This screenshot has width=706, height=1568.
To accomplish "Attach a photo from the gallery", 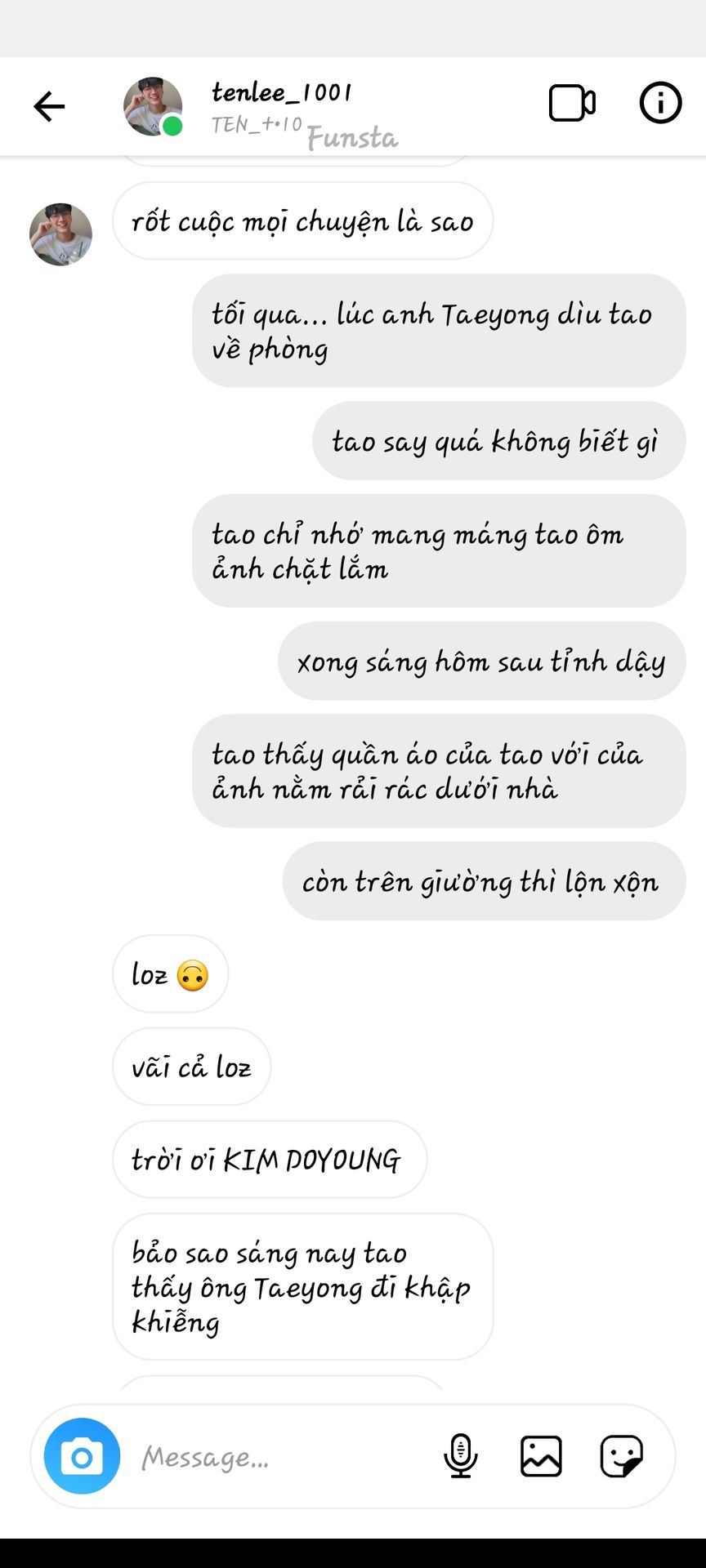I will 541,1456.
